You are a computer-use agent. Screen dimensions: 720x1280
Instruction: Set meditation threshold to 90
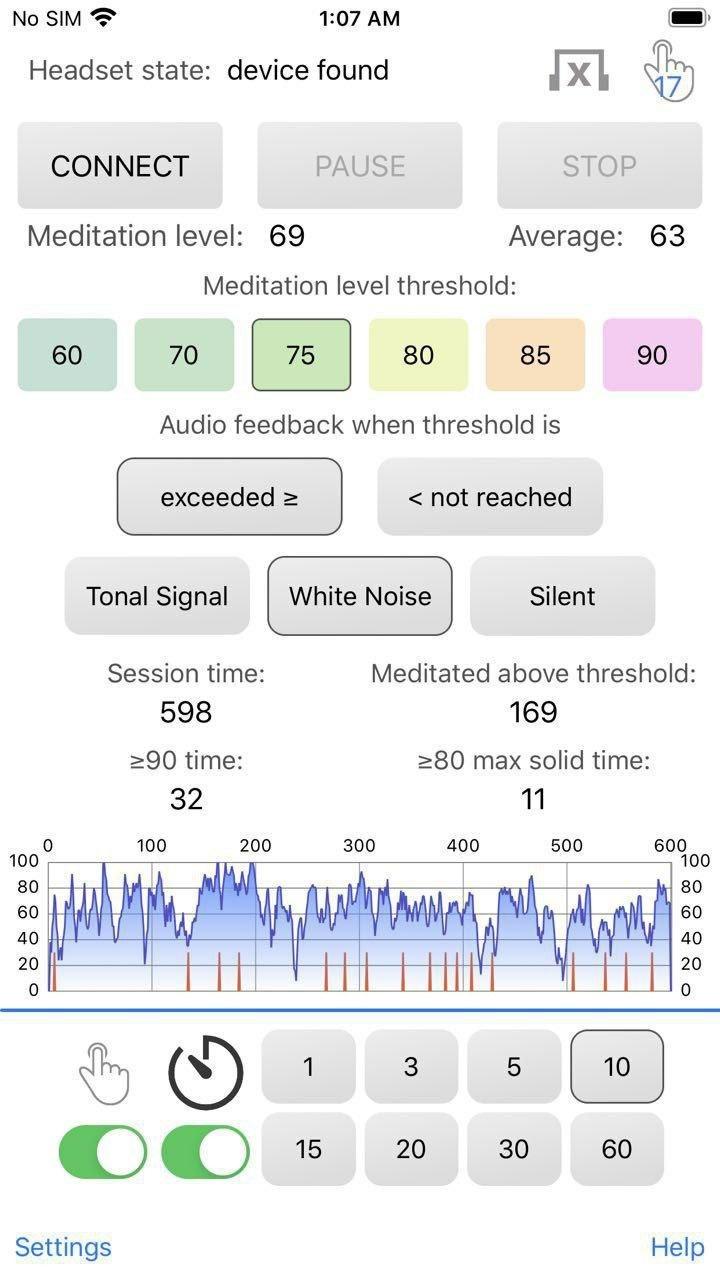652,354
